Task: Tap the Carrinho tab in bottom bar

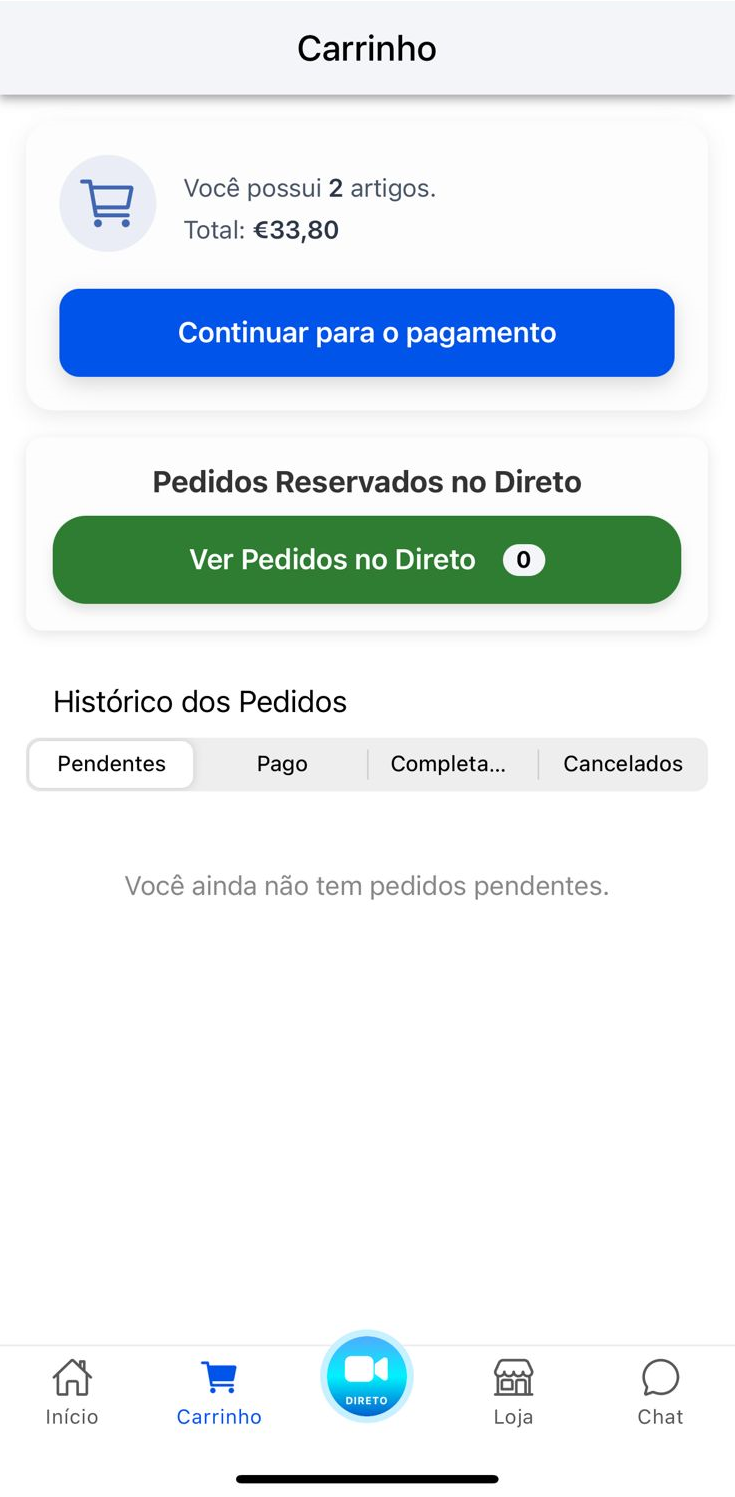Action: [219, 1392]
